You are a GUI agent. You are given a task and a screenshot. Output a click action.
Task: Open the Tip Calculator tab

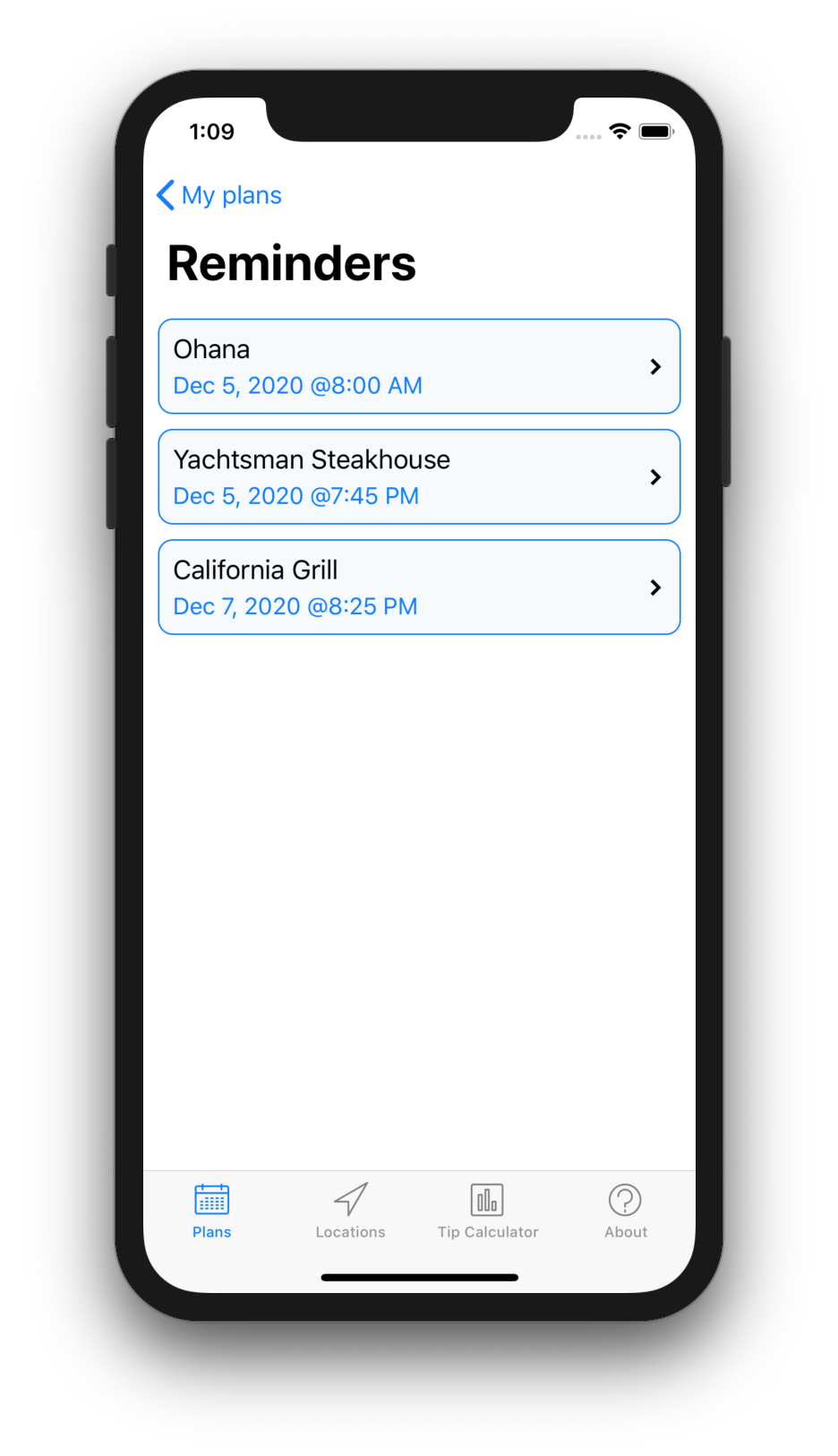(488, 1210)
